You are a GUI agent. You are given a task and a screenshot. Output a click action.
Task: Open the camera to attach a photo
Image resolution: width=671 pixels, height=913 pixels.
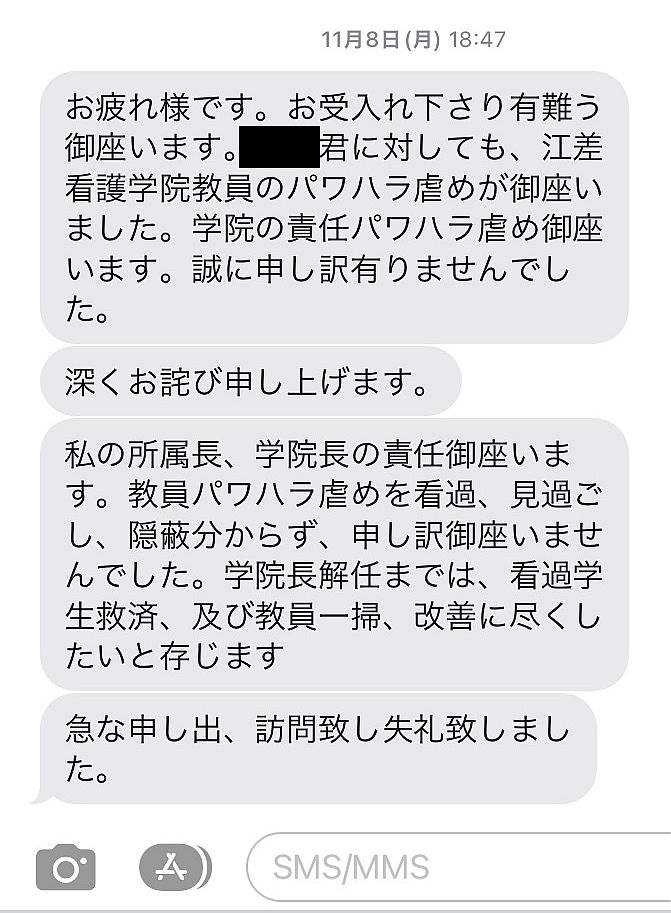(66, 866)
